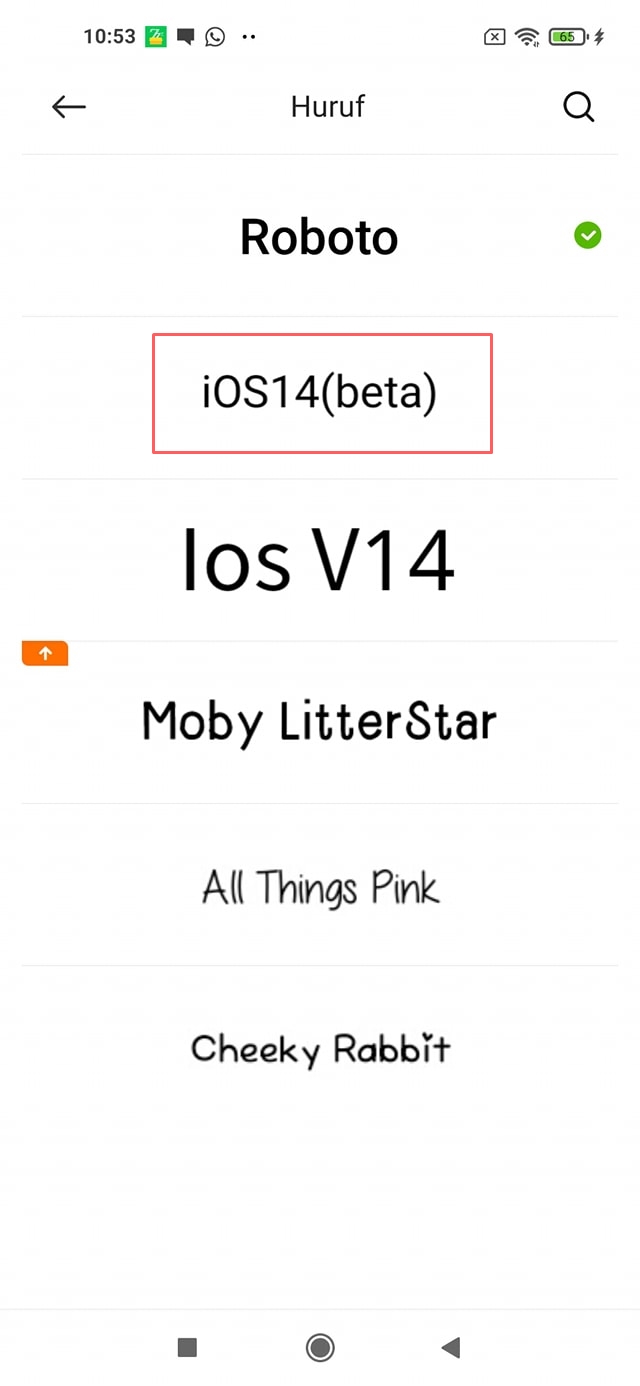
Task: Pick the Moby LitterStar font
Action: pyautogui.click(x=319, y=722)
